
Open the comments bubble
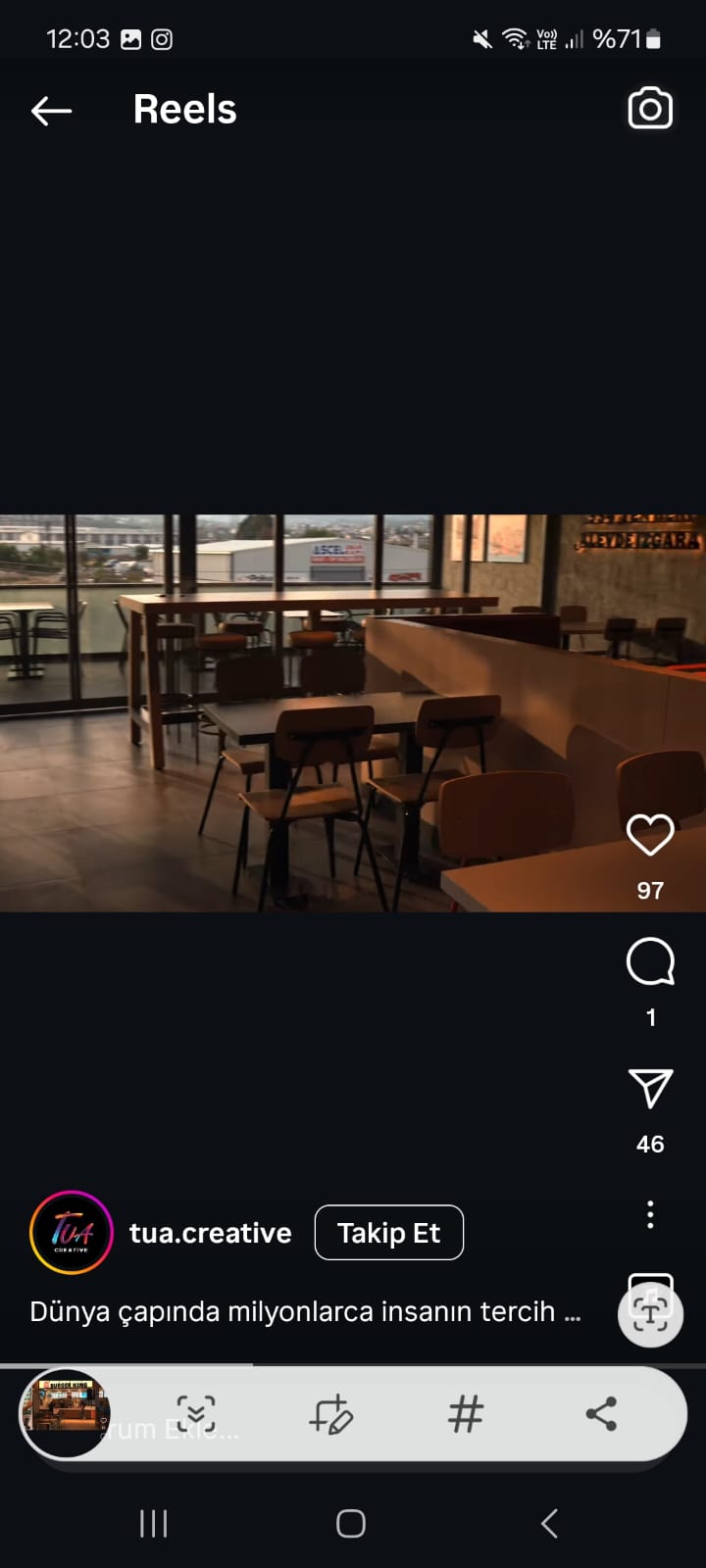point(650,962)
